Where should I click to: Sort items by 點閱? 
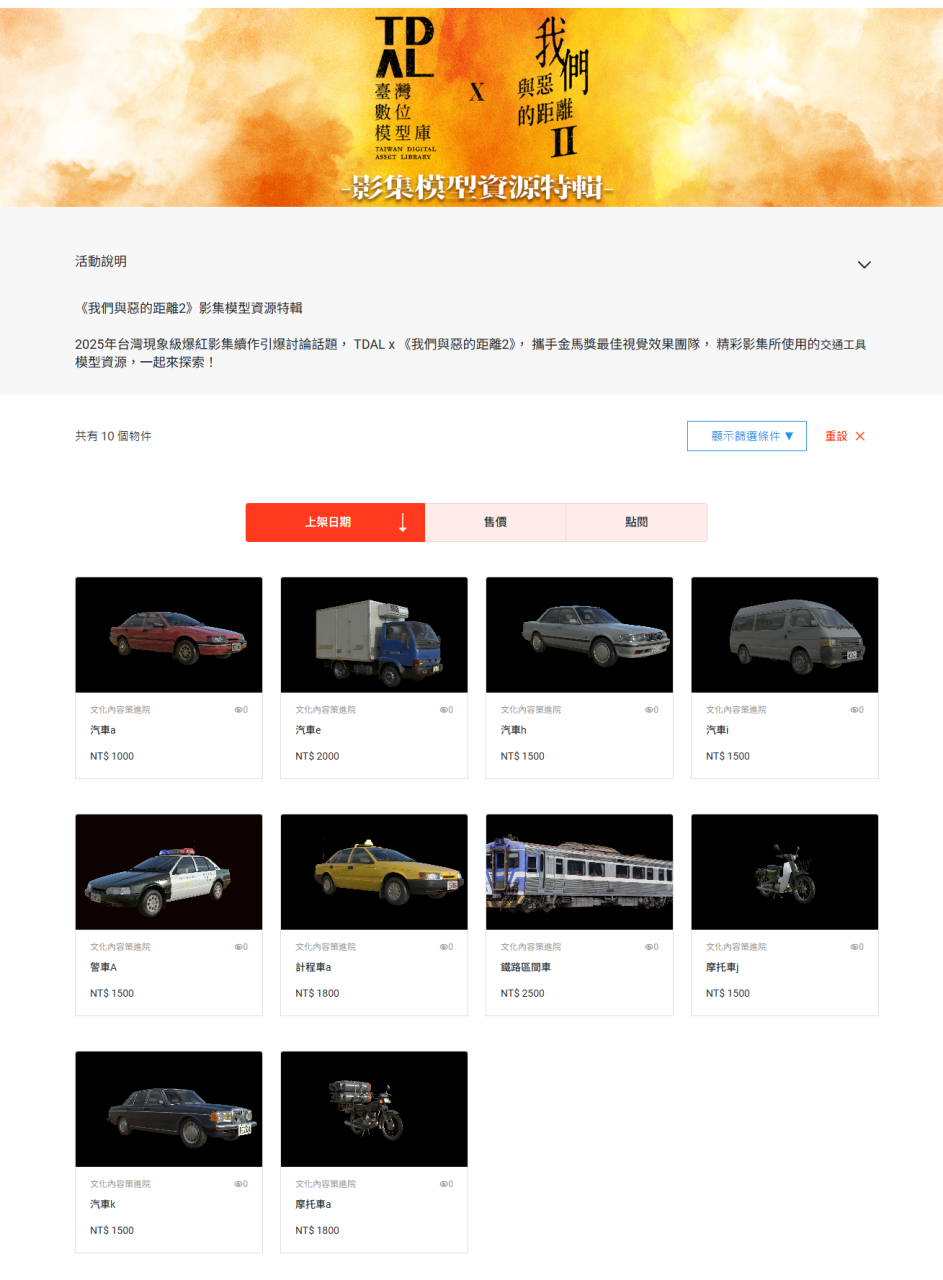pos(636,522)
